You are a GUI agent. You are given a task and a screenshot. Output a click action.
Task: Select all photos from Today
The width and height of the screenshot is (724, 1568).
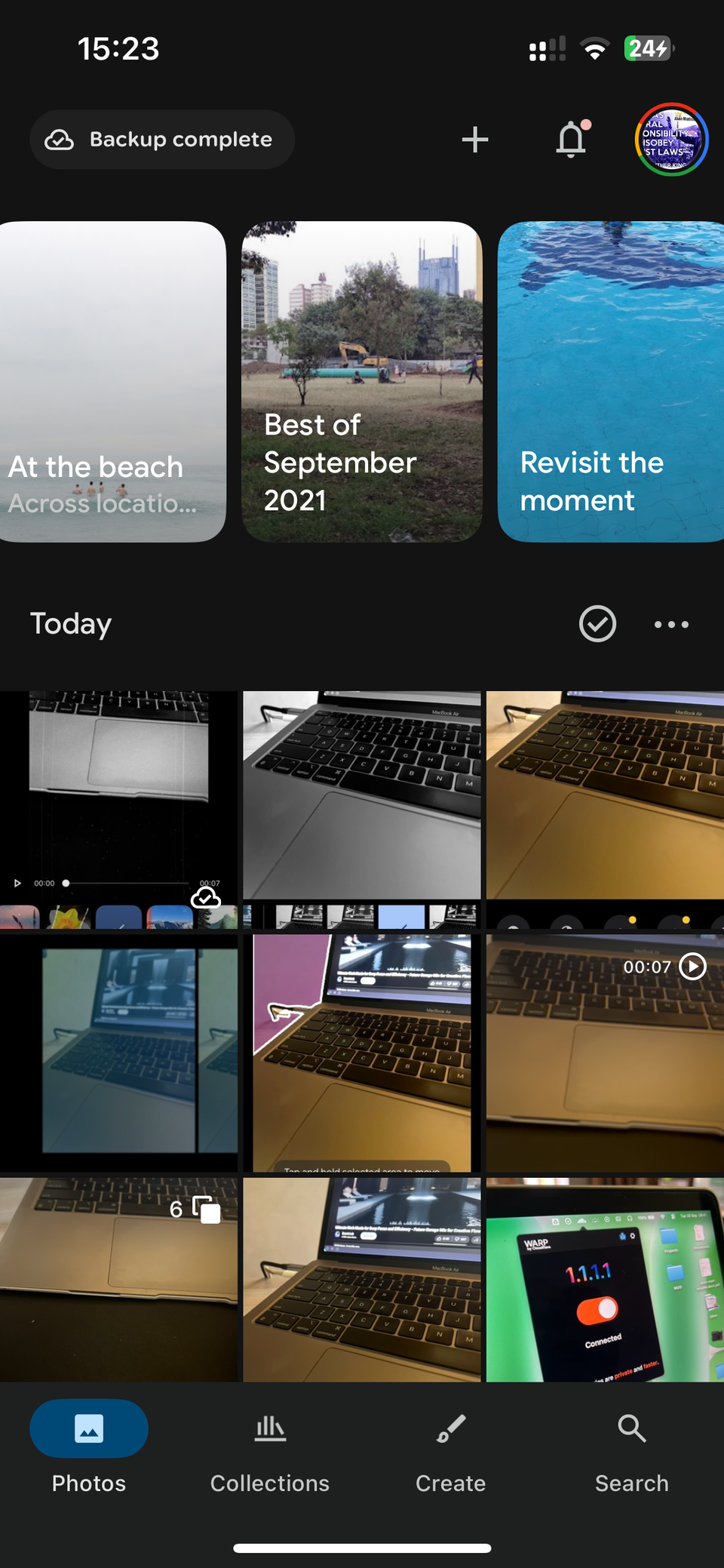point(597,624)
